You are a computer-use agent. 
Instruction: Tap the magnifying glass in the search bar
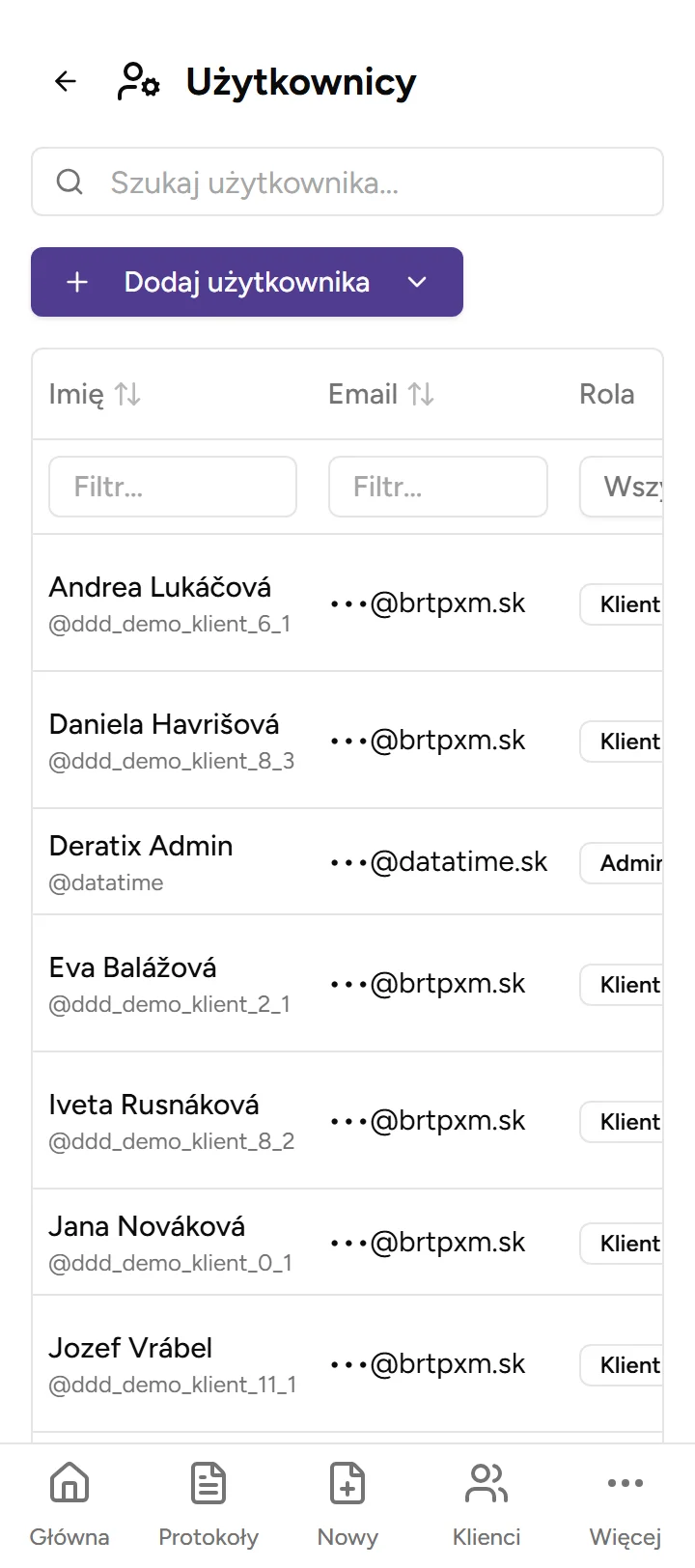coord(69,182)
